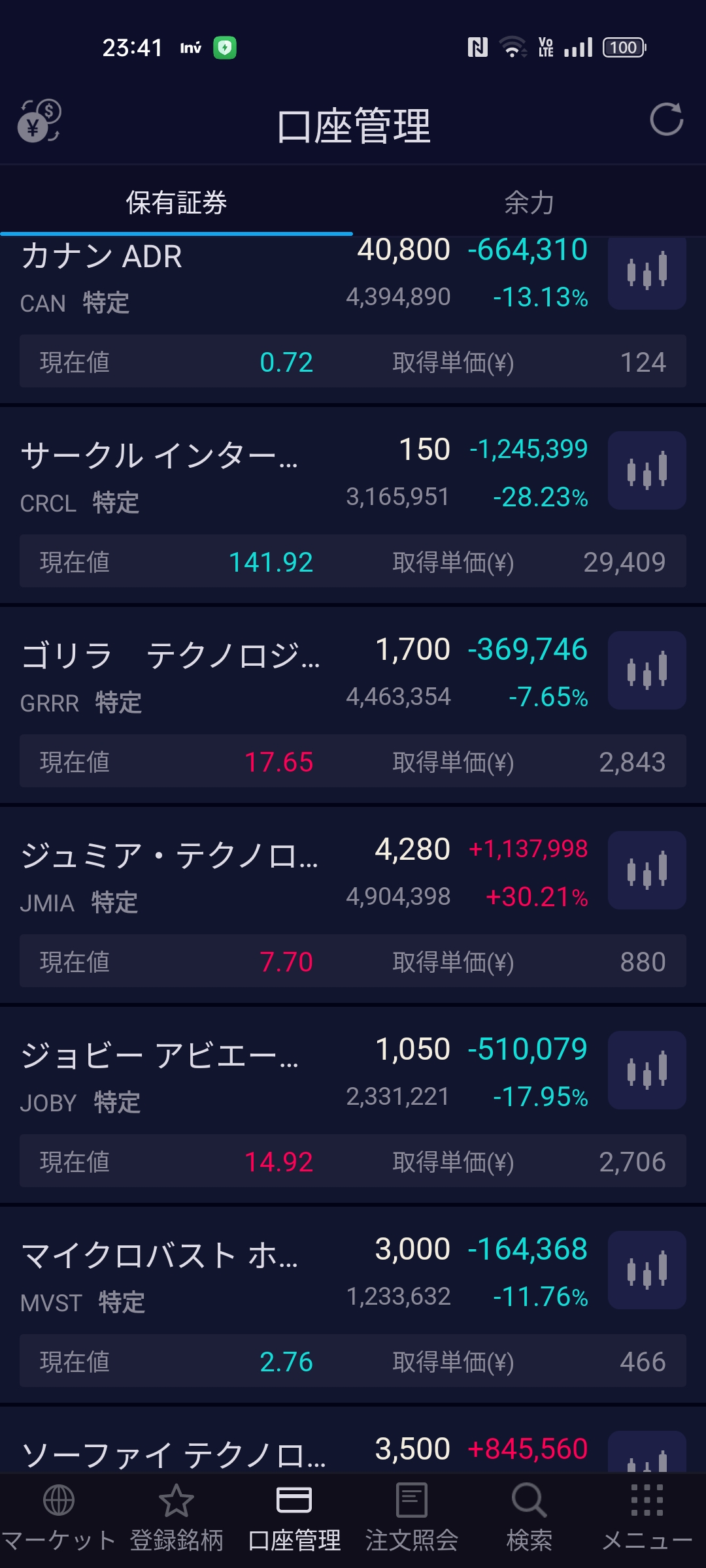Select the 保有証券 tab
Viewport: 706px width, 1568px height.
(176, 203)
